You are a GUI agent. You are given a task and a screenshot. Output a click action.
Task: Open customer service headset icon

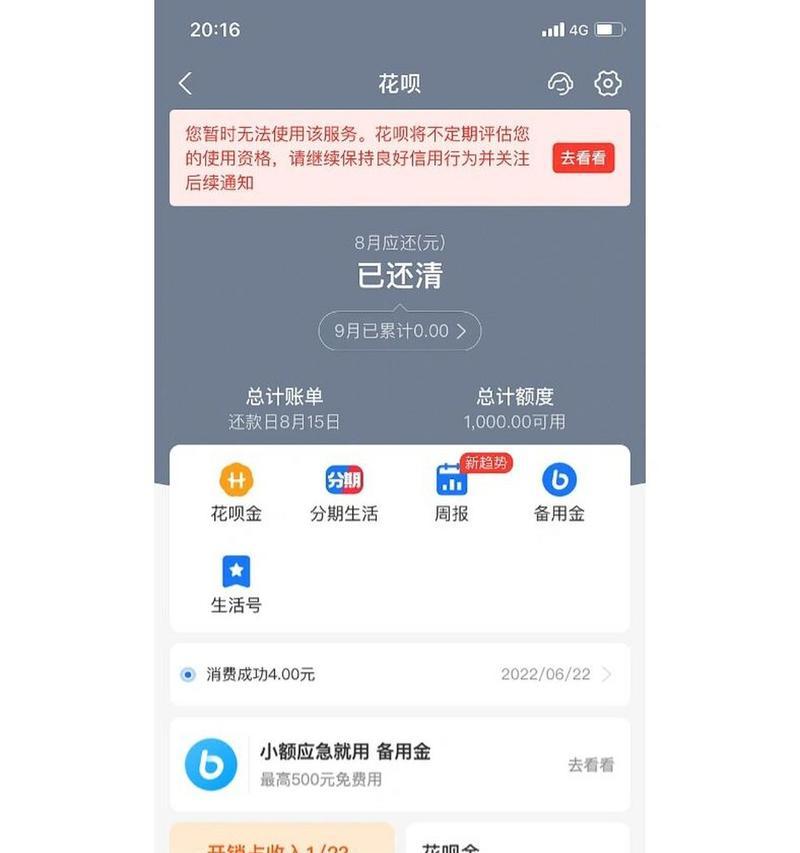561,84
